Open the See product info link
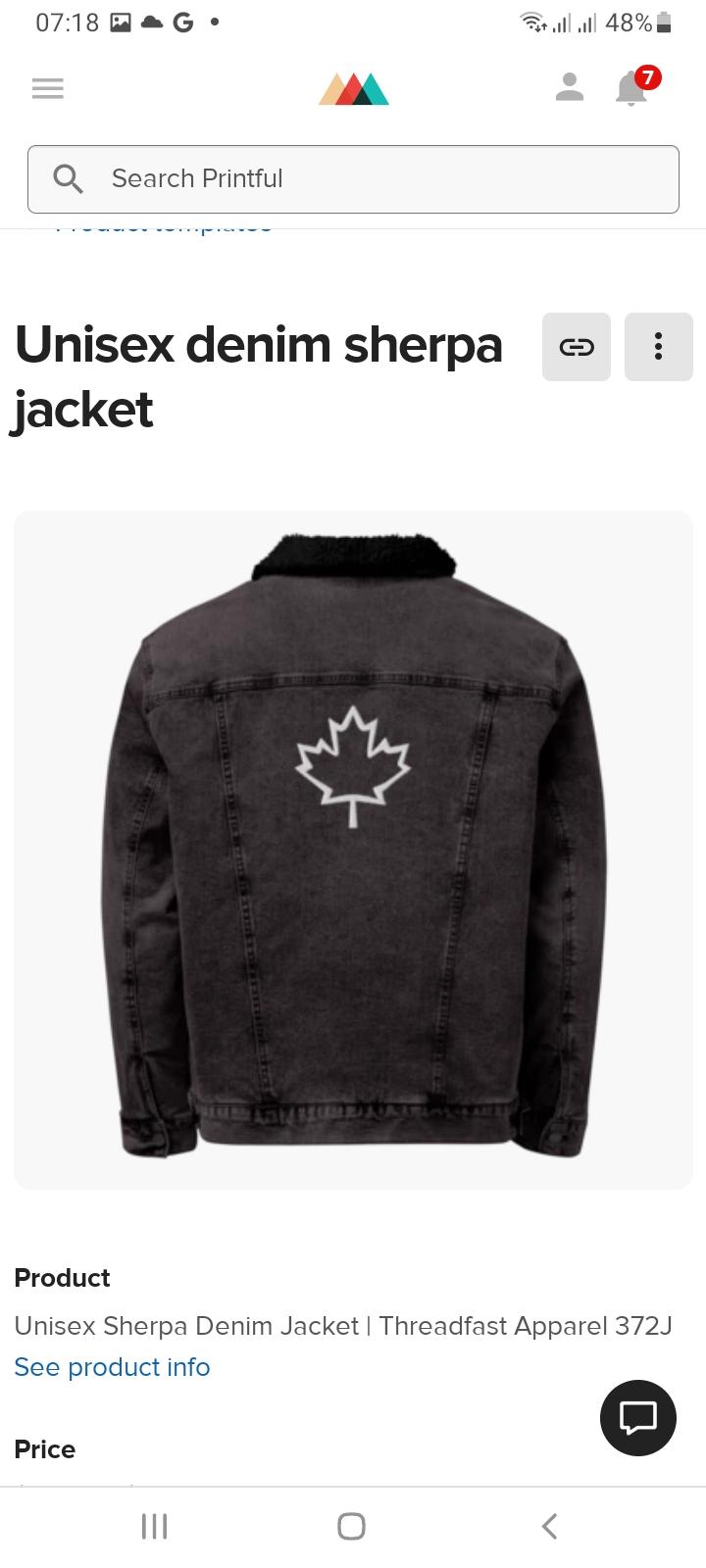Screen dimensions: 706x1568 pyautogui.click(x=112, y=1367)
